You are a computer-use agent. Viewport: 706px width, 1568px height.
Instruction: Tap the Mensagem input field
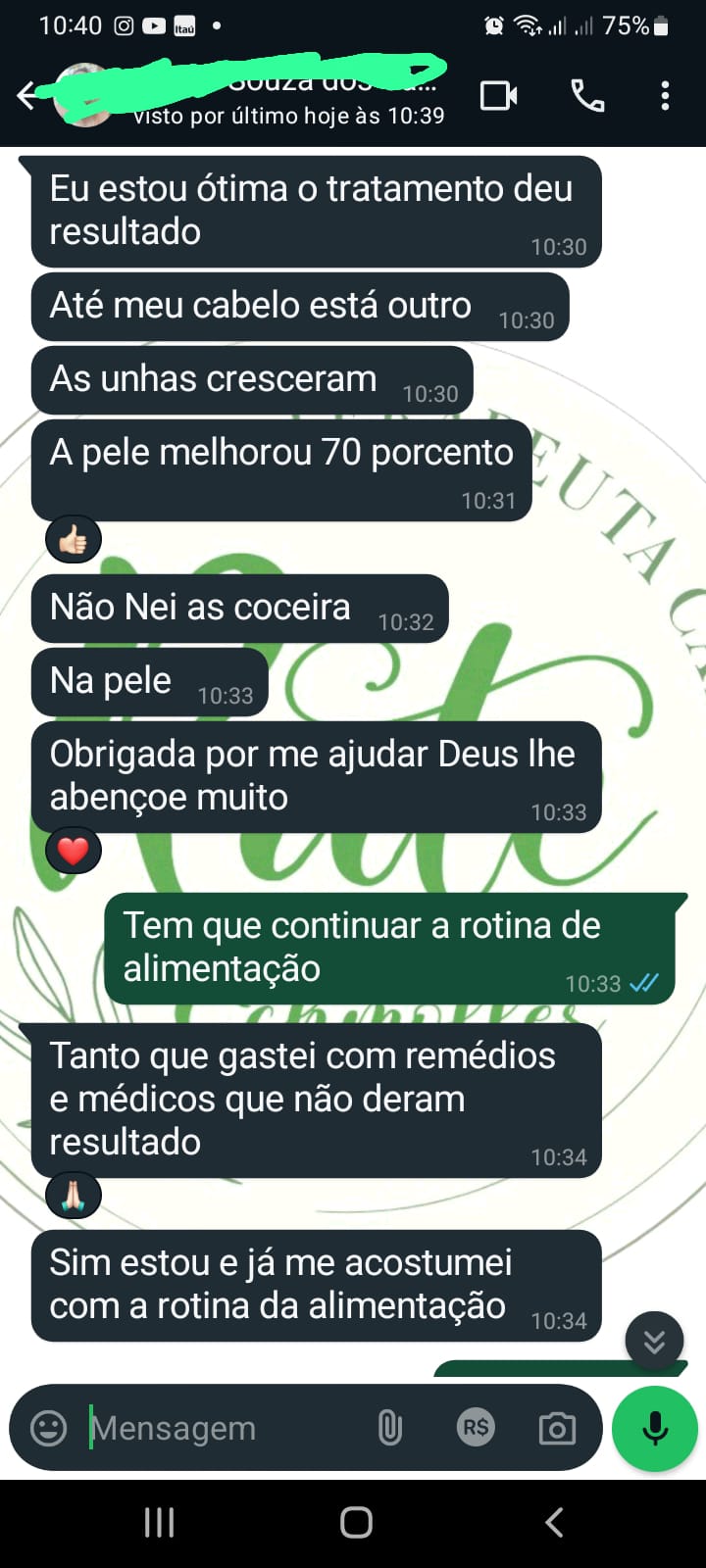coord(176,1428)
